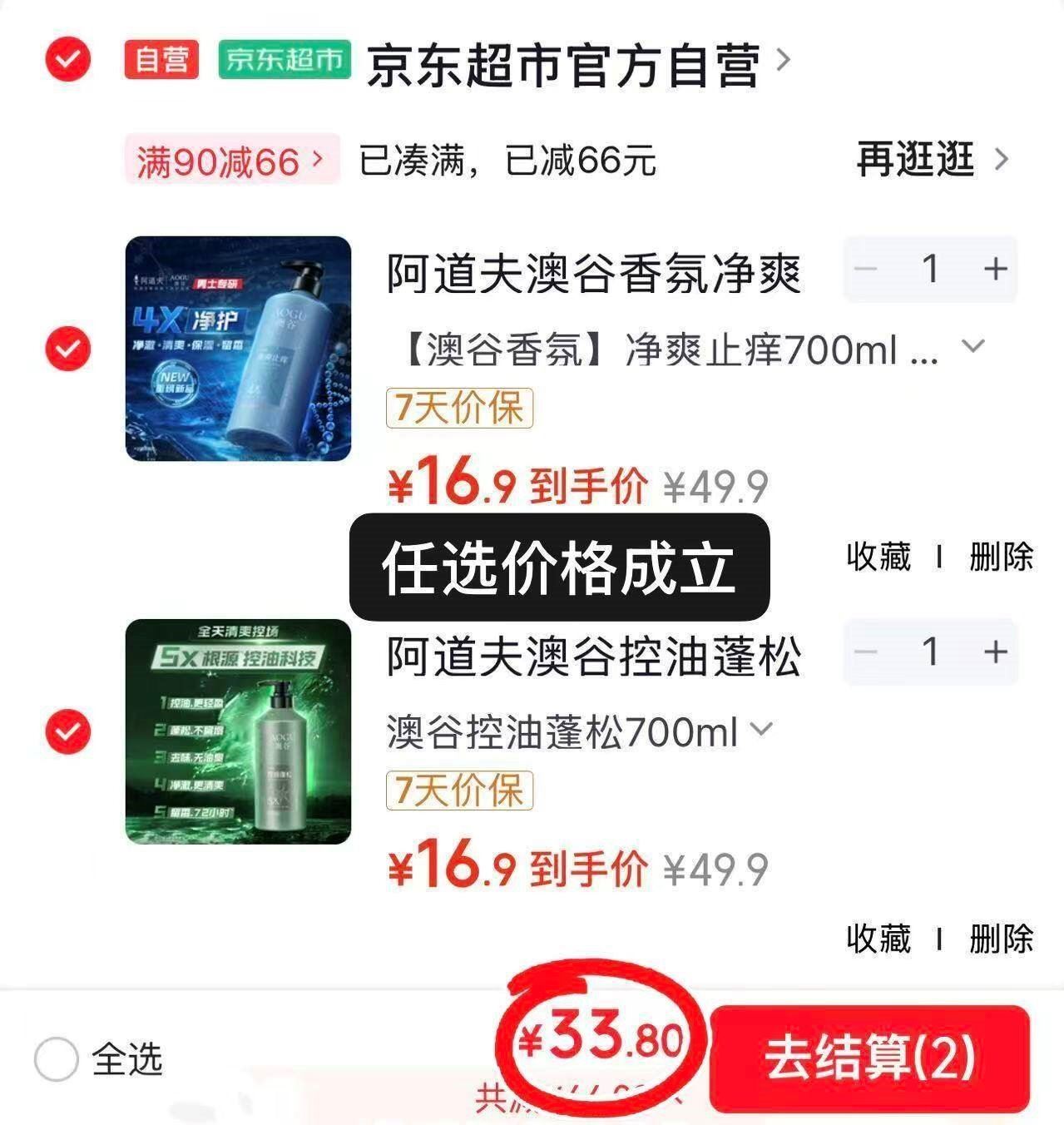The height and width of the screenshot is (1125, 1064).
Task: Delete 阿道夫澳谷香氛净爽 from the cart
Action: click(x=1001, y=557)
